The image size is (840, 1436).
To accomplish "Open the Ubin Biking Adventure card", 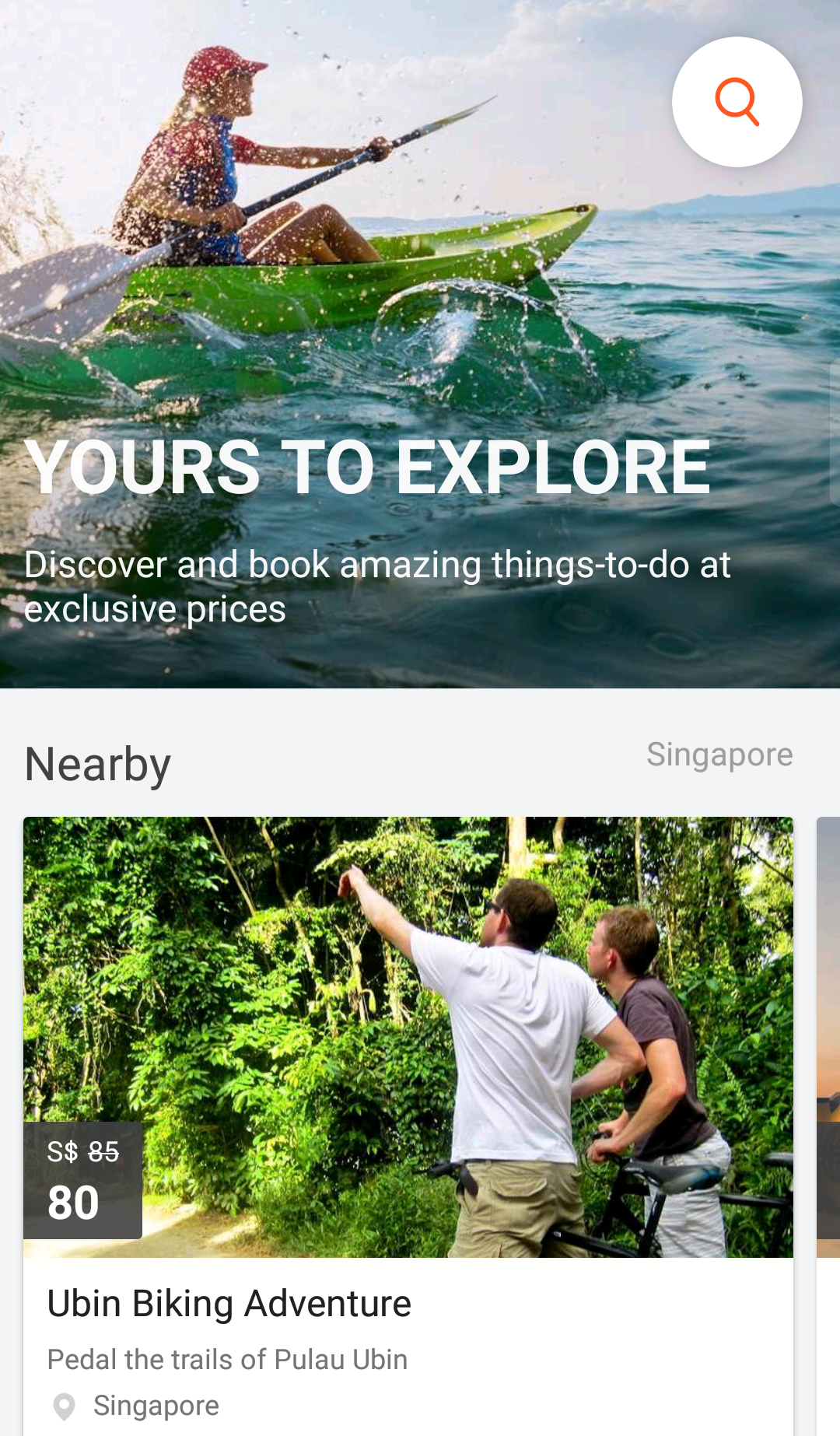I will pyautogui.click(x=408, y=1089).
